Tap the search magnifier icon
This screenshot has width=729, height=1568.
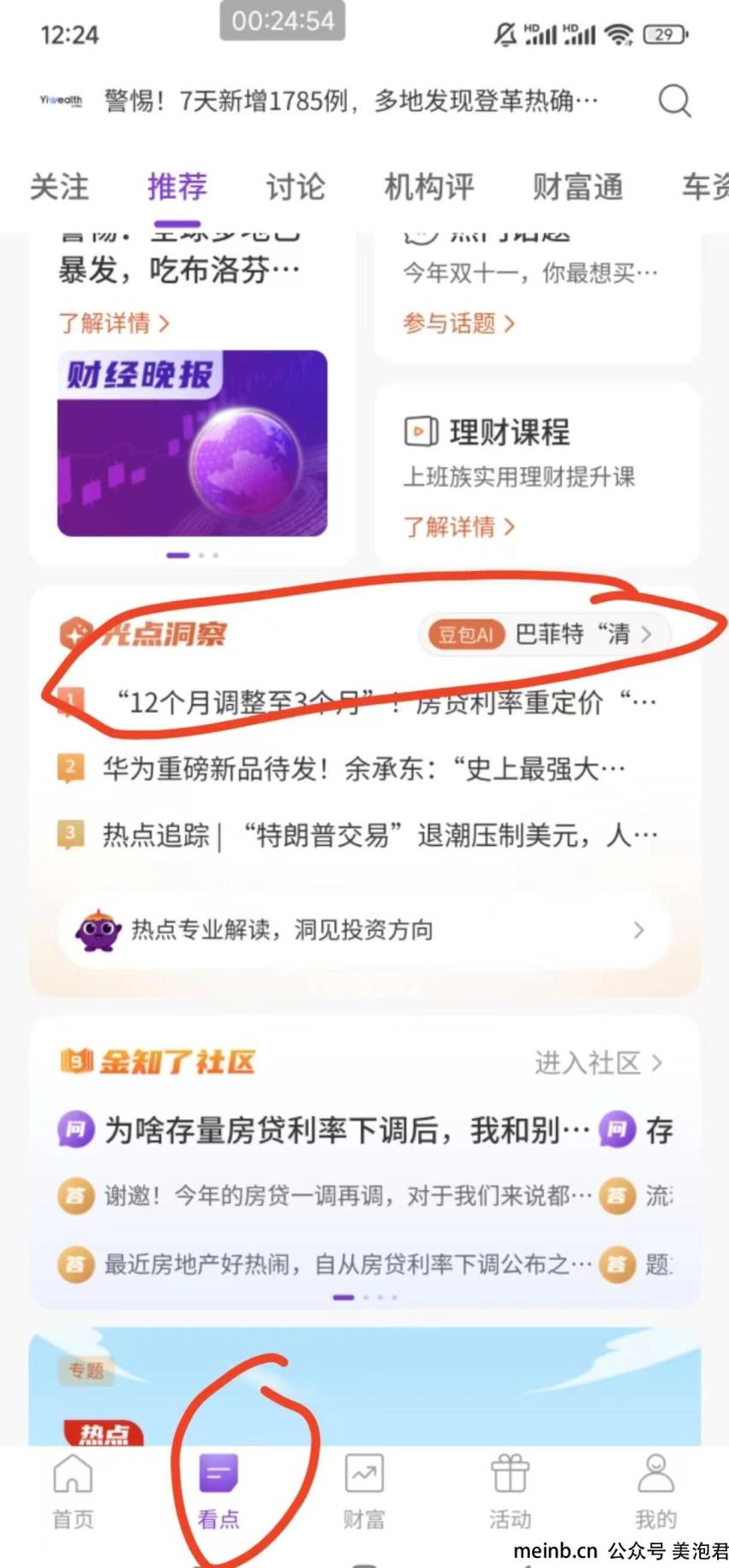pos(674,101)
